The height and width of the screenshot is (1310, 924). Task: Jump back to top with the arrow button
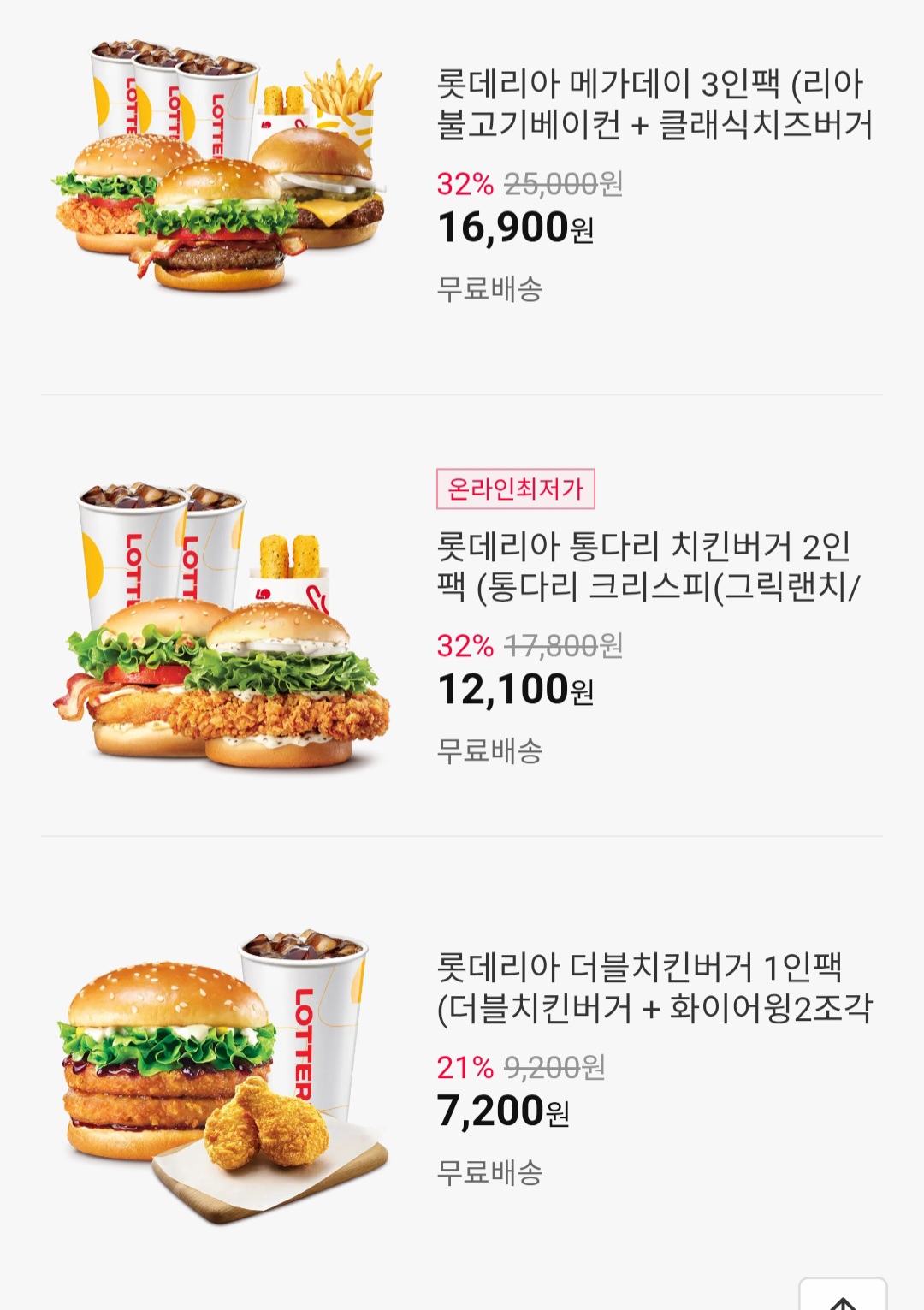point(843,1297)
